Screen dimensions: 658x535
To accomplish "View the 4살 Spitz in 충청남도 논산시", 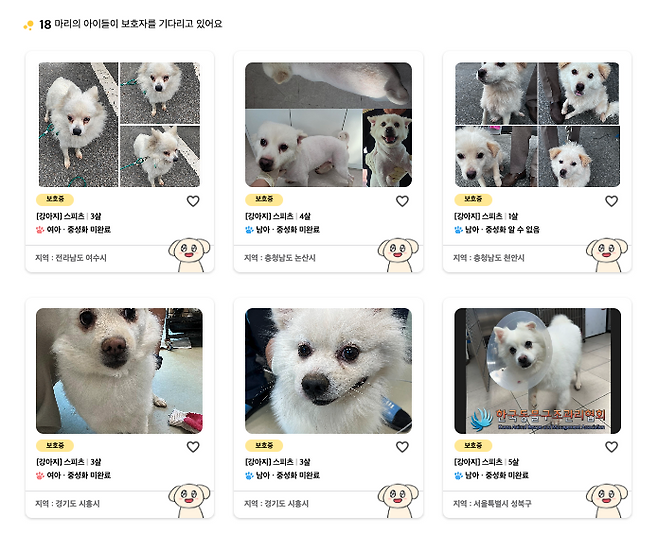I will pos(328,125).
